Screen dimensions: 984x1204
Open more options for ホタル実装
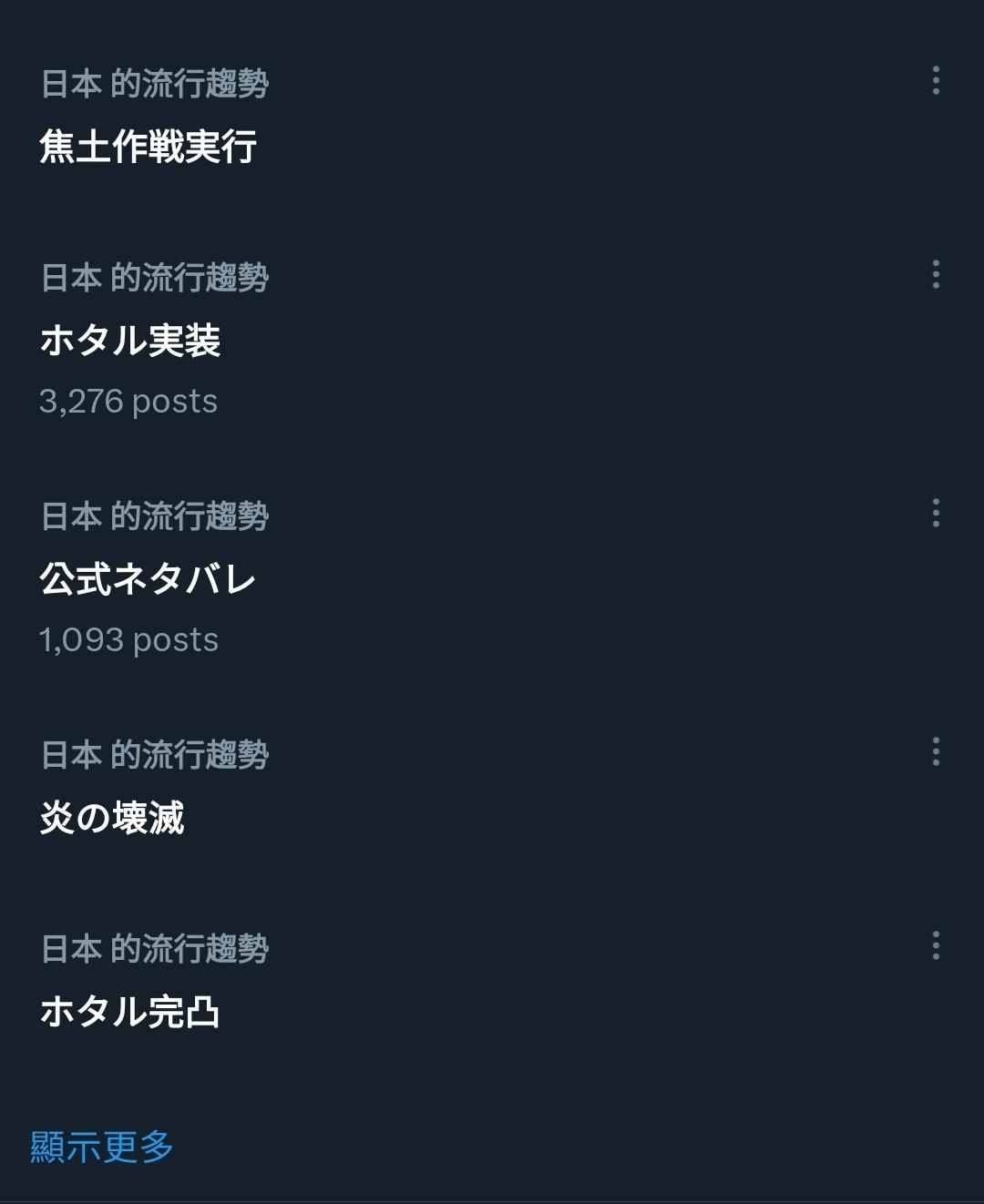point(936,274)
